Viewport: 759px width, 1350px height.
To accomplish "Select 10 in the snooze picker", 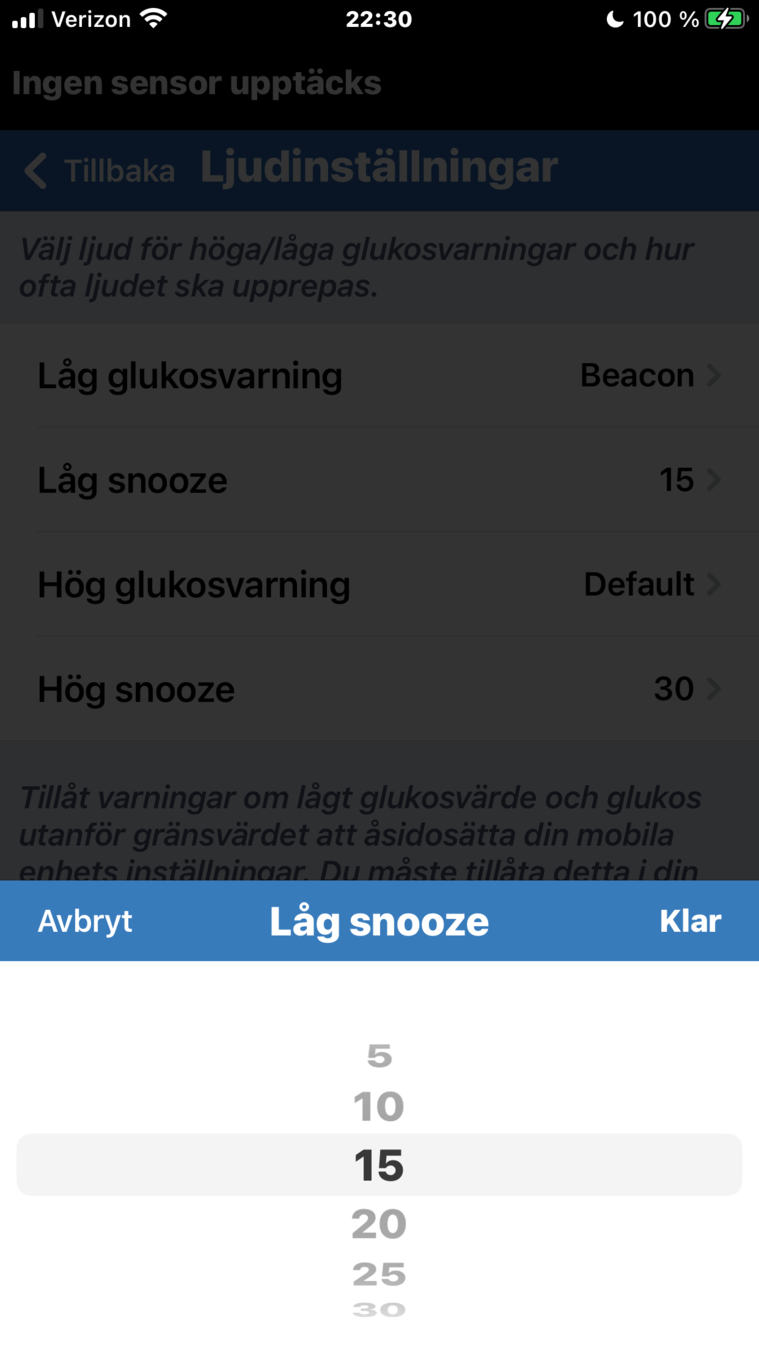I will (379, 1107).
